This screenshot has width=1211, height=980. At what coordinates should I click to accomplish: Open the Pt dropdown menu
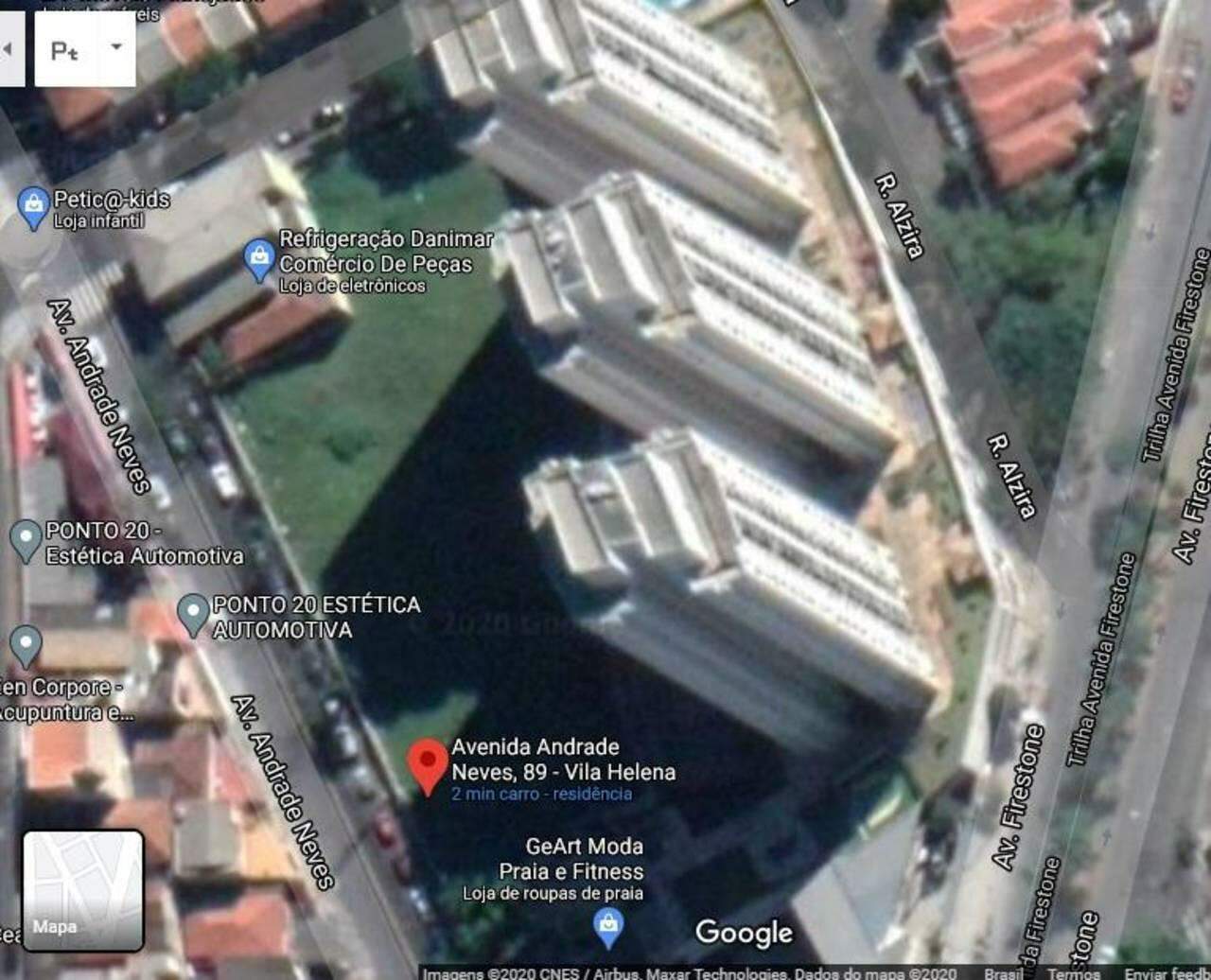pyautogui.click(x=116, y=48)
